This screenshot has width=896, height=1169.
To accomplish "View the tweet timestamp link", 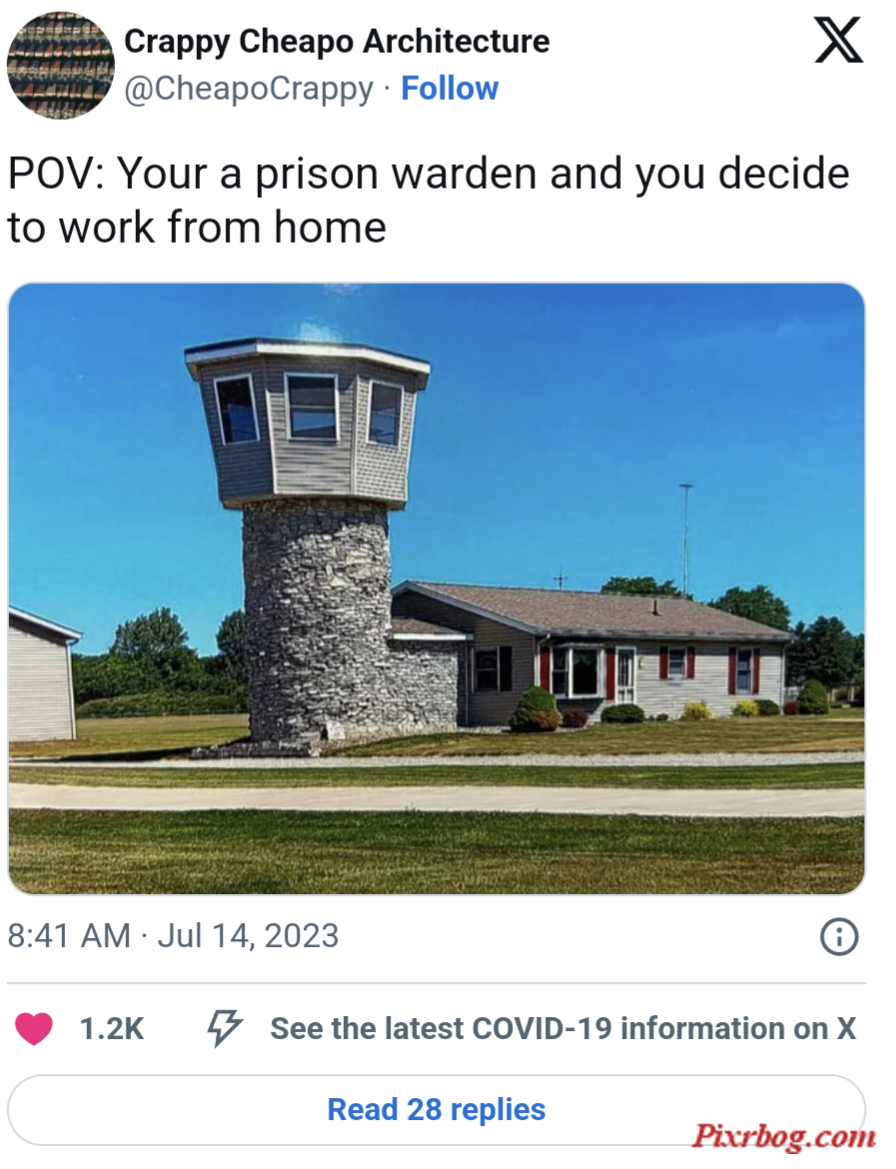I will pos(173,936).
